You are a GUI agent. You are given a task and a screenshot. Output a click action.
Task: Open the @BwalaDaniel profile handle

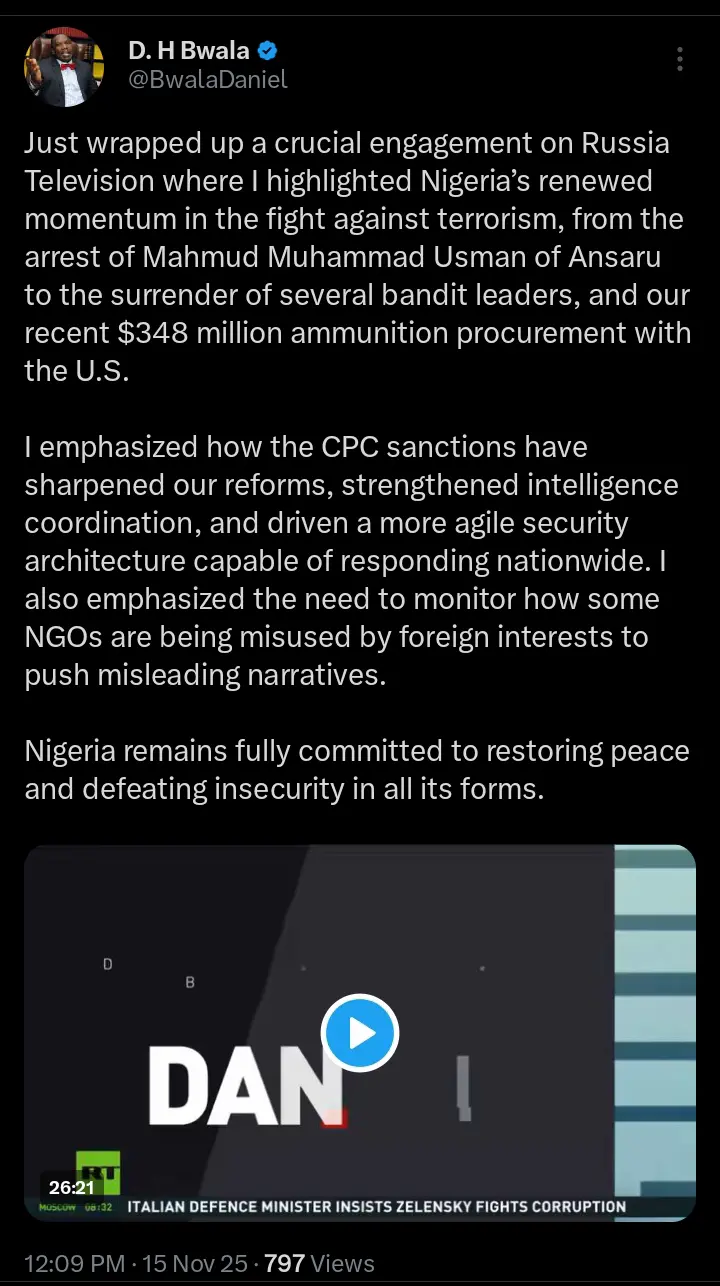pyautogui.click(x=207, y=80)
